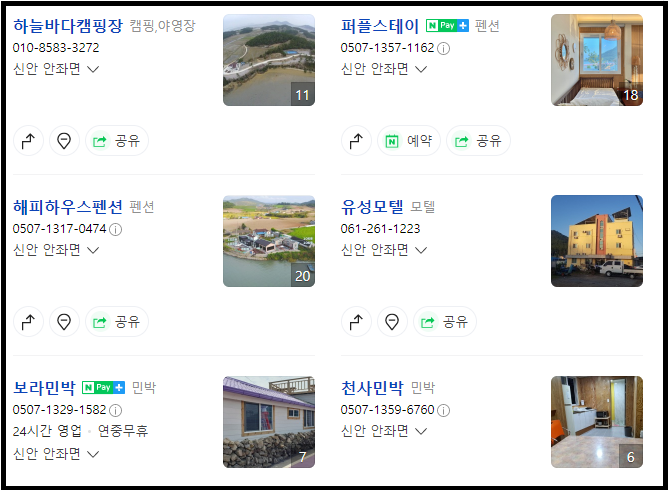The height and width of the screenshot is (490, 668).
Task: View photos of 하늘바다캠핑장
Action: (x=268, y=60)
